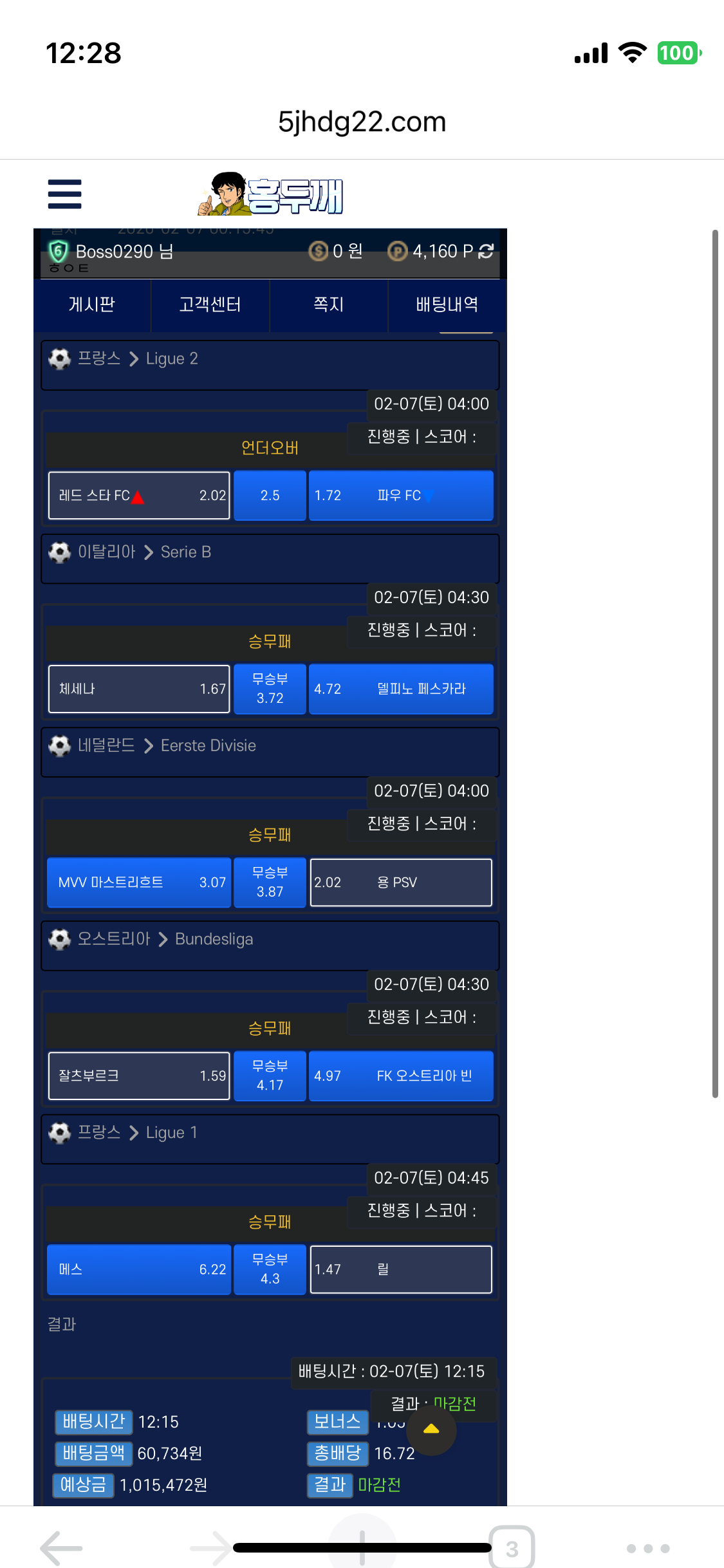Pick 용 PSV at odds 2.02

(x=400, y=882)
